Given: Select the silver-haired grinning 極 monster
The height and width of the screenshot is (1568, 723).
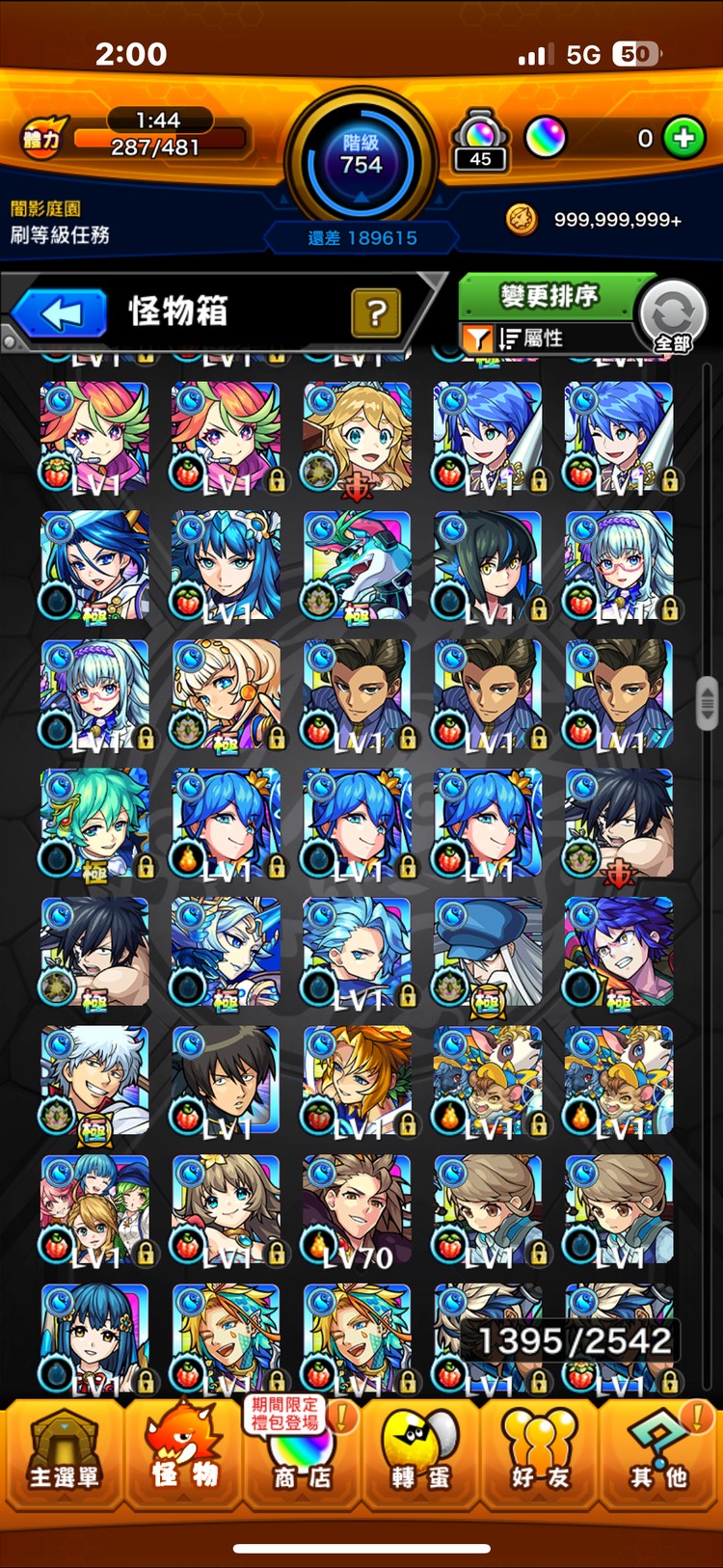Looking at the screenshot, I should tap(94, 1080).
